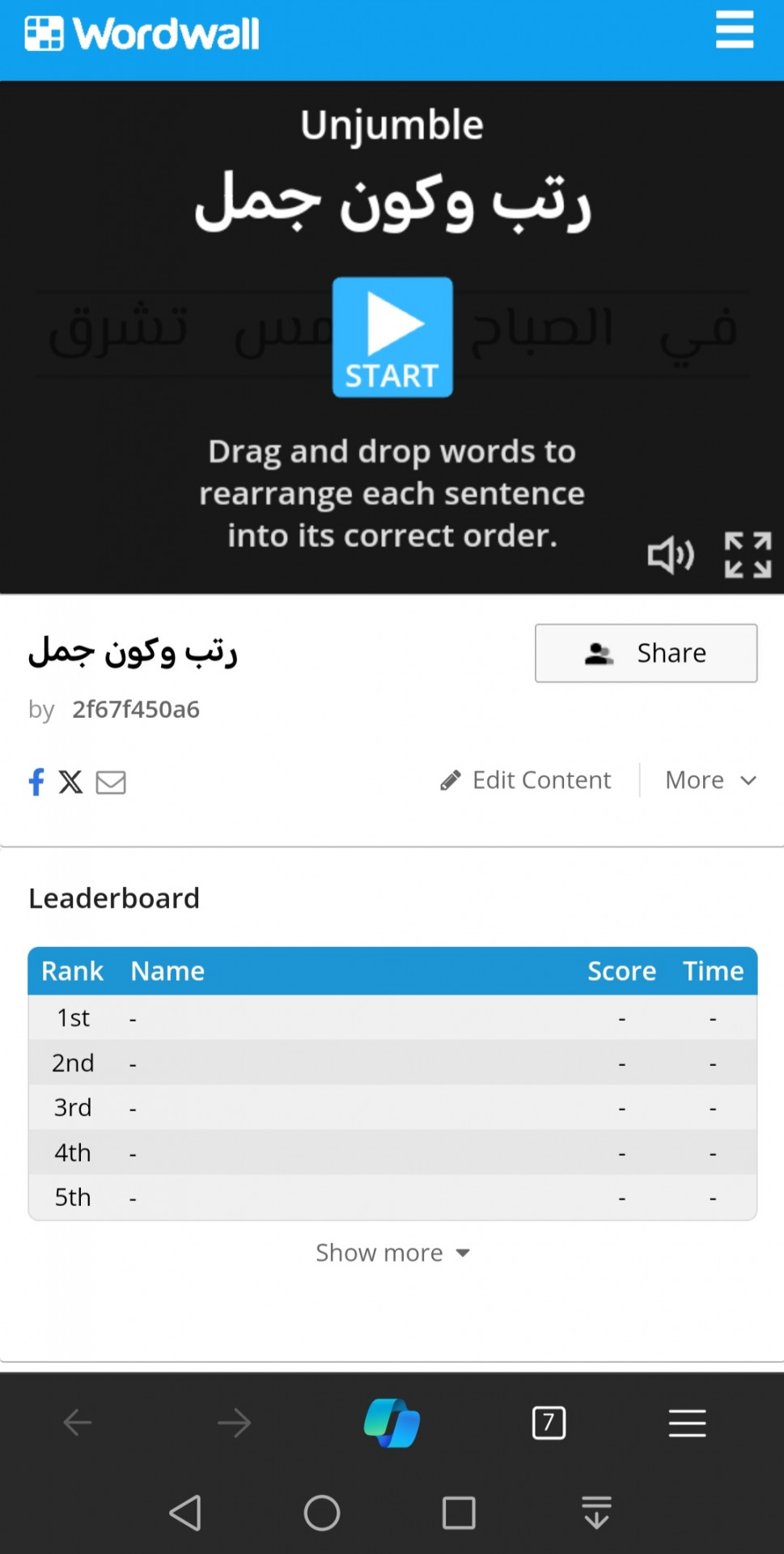The image size is (784, 1554).
Task: Share activity by email
Action: point(111,783)
